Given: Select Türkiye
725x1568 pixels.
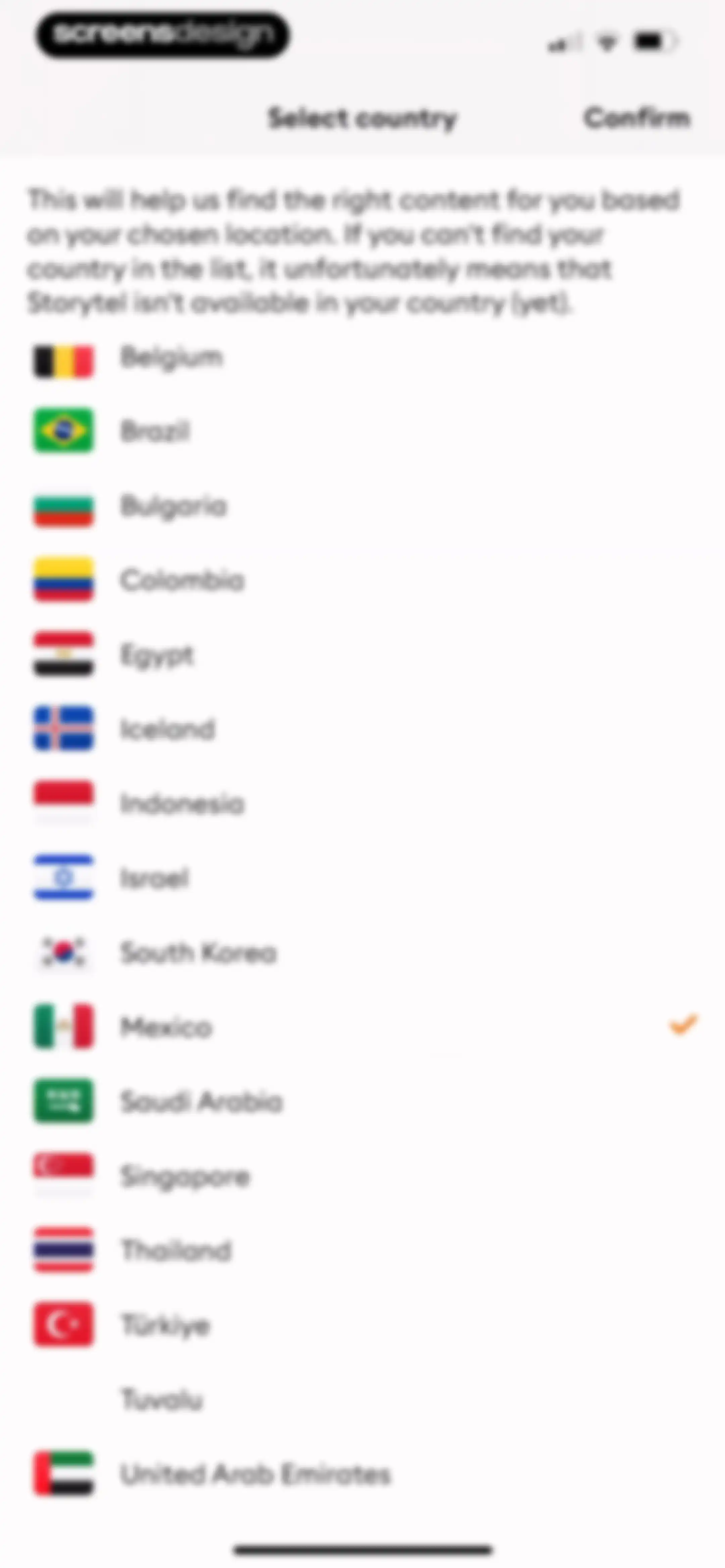Looking at the screenshot, I should (x=362, y=1325).
